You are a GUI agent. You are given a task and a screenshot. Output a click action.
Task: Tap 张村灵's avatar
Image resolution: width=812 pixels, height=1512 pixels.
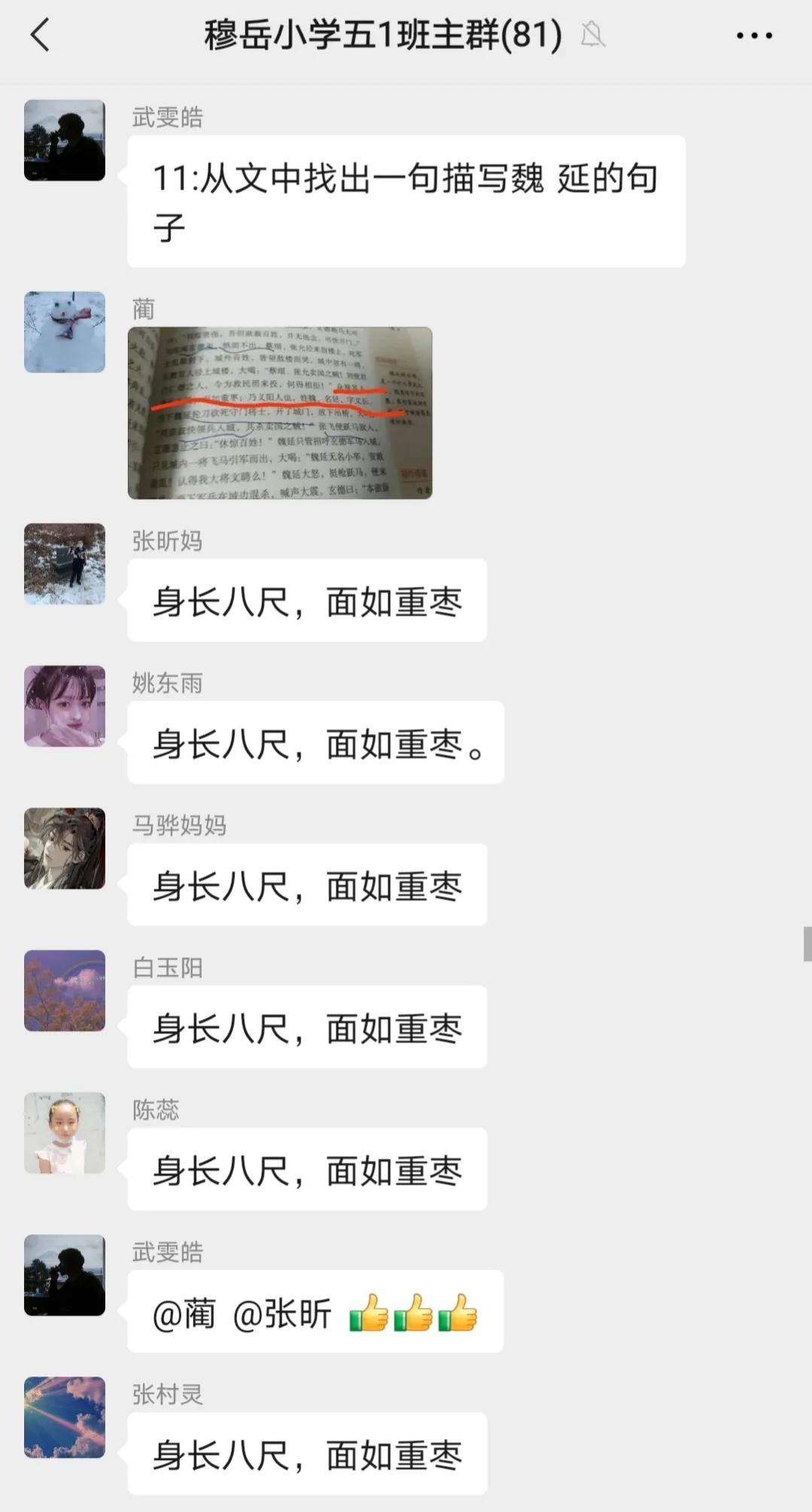(65, 1417)
